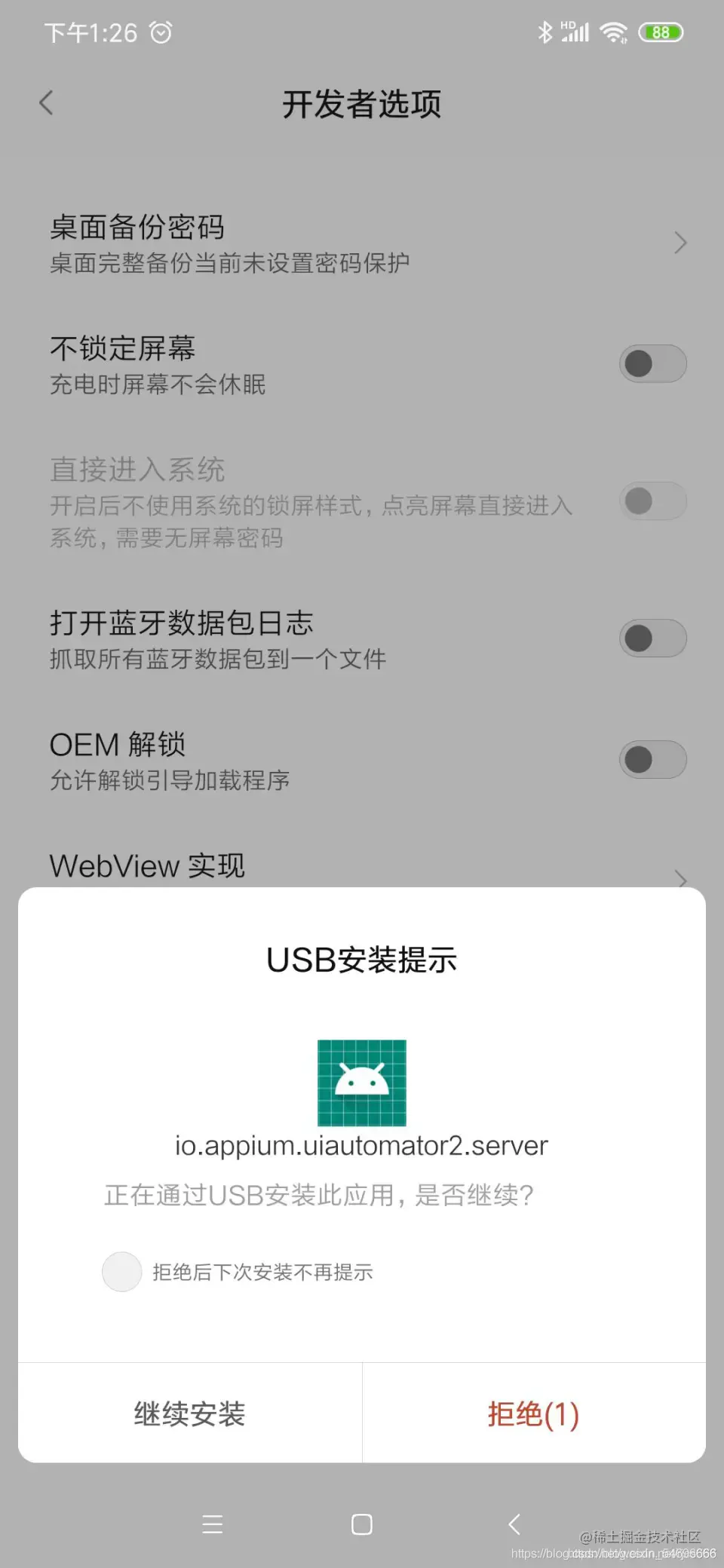Tap the Bluetooth icon in the status bar

(545, 32)
